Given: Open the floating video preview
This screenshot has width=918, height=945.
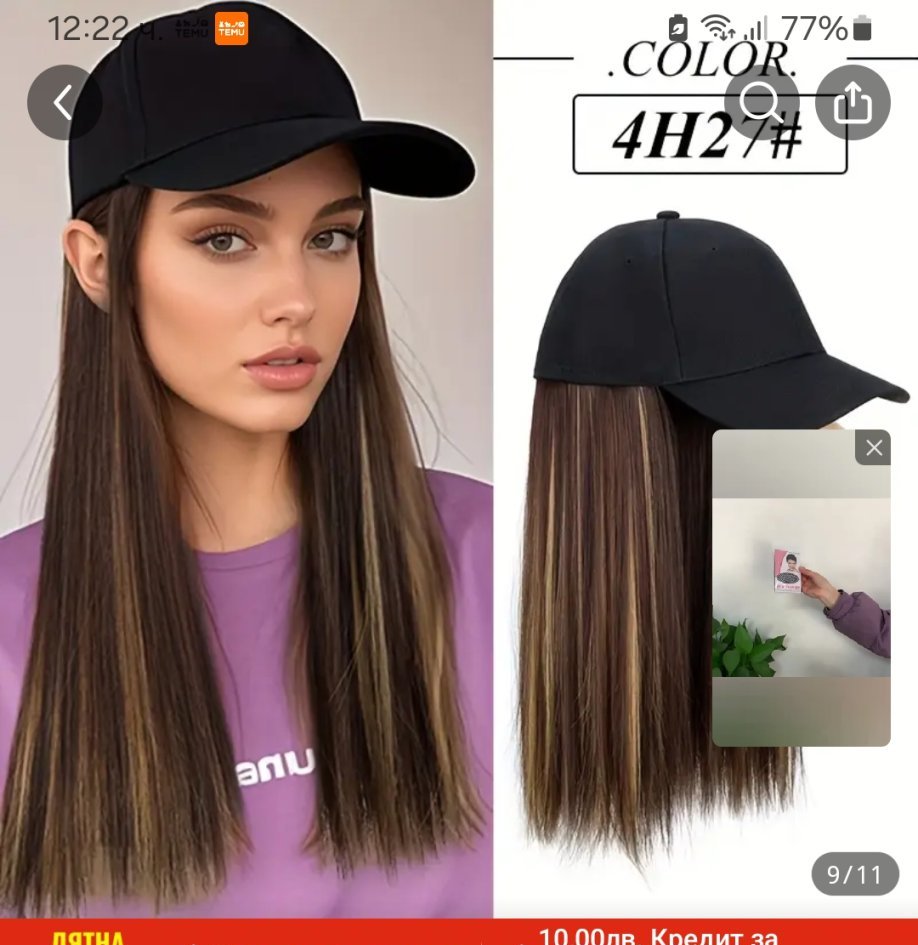Looking at the screenshot, I should click(800, 600).
